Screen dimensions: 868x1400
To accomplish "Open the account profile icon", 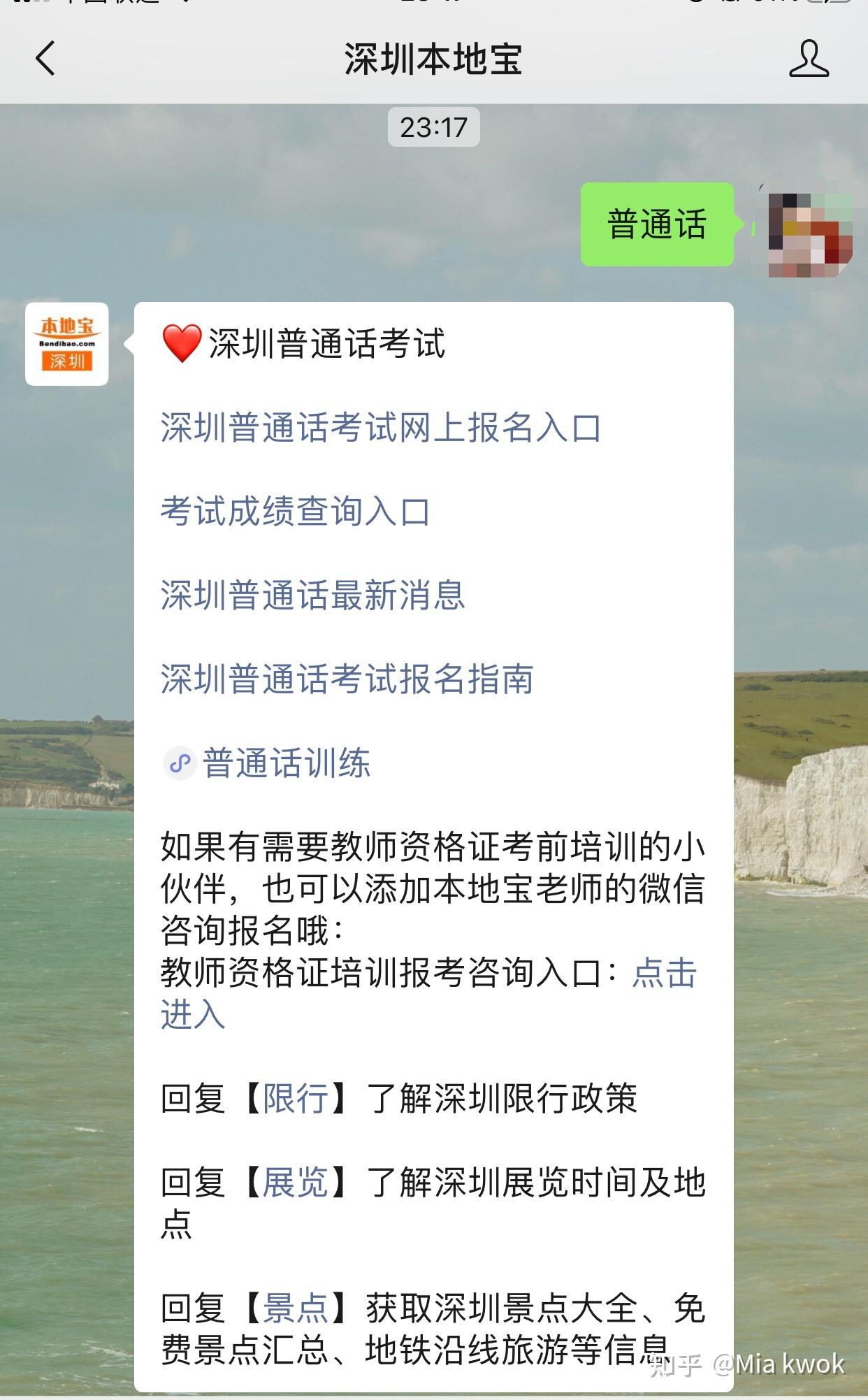I will (809, 58).
